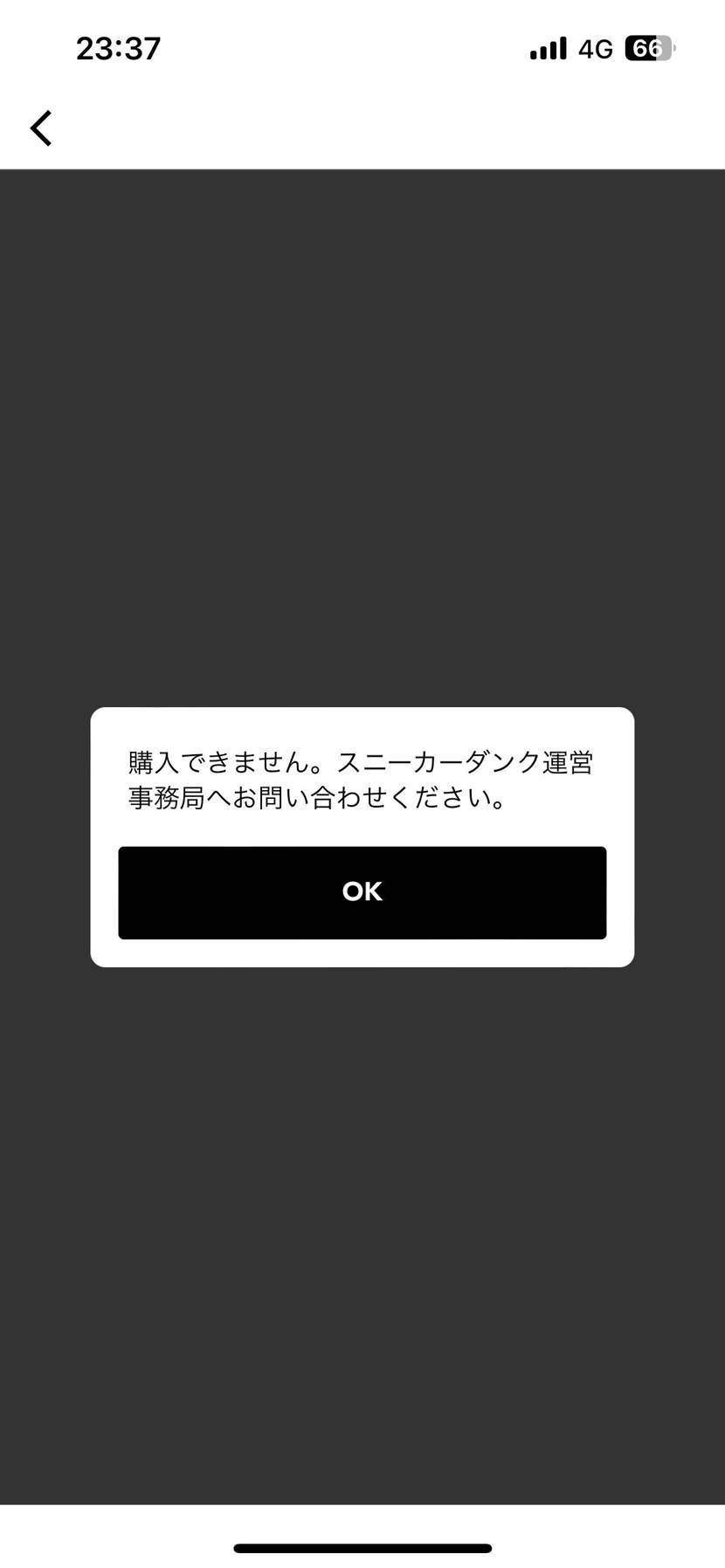Image resolution: width=725 pixels, height=1568 pixels.
Task: Tap the white alert dialog box
Action: 362,836
